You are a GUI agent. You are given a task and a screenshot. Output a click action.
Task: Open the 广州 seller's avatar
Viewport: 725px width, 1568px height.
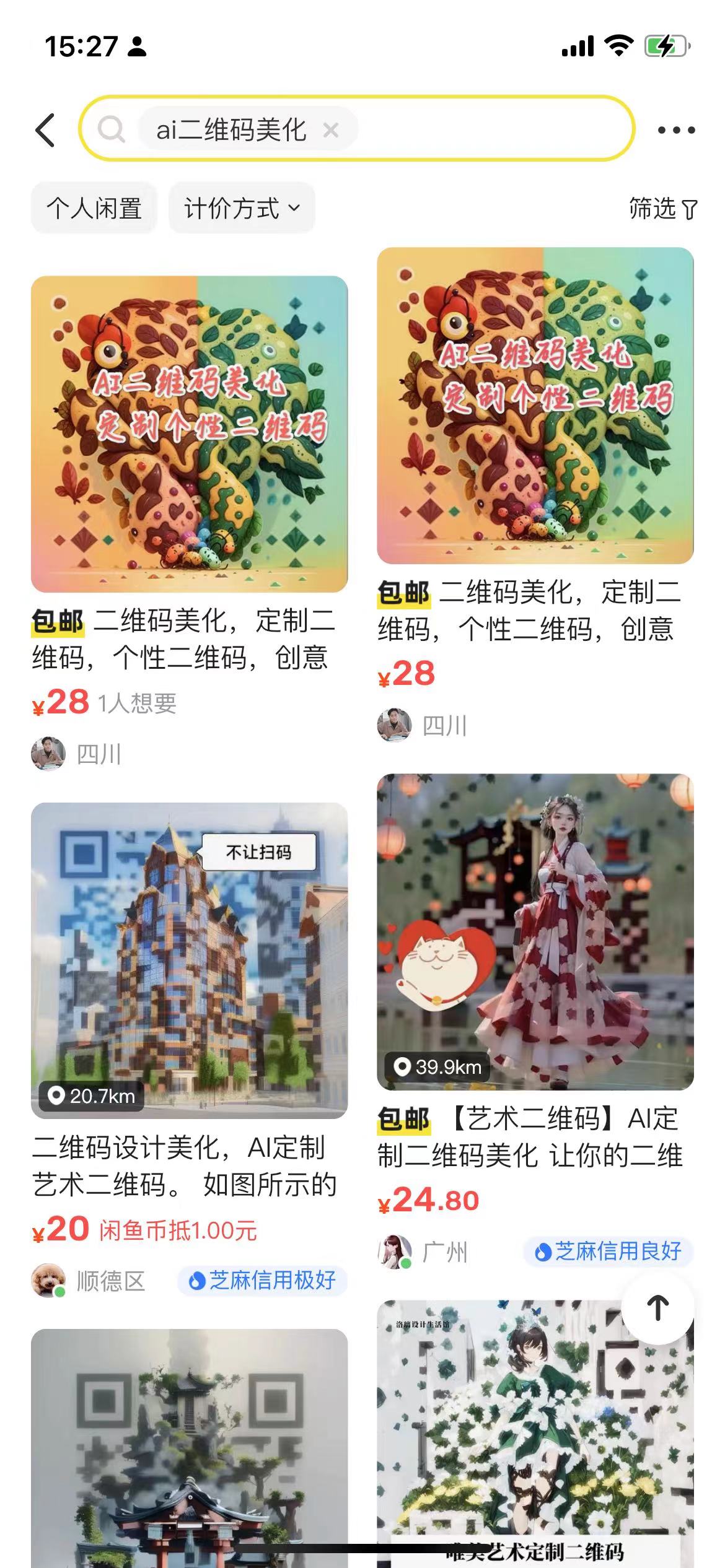[395, 1252]
